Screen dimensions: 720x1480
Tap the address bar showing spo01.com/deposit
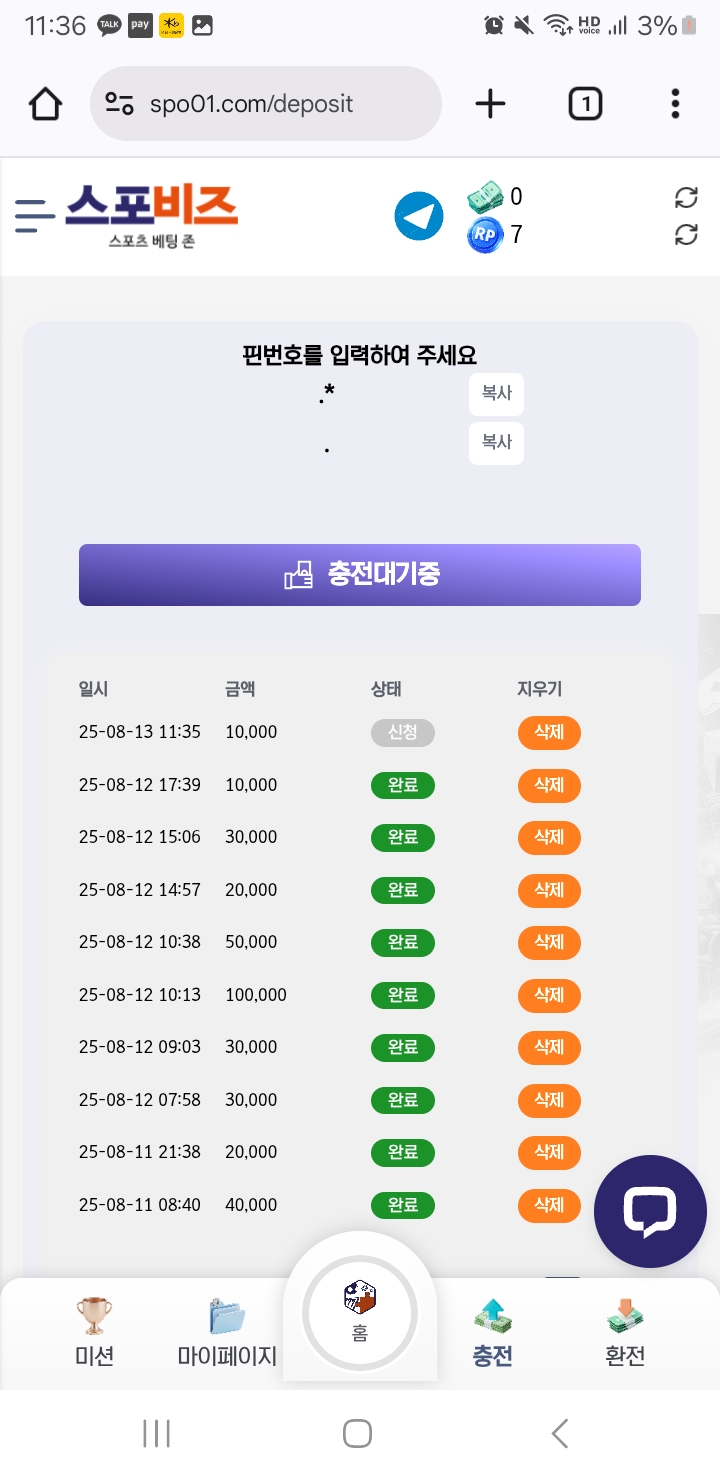tap(266, 104)
